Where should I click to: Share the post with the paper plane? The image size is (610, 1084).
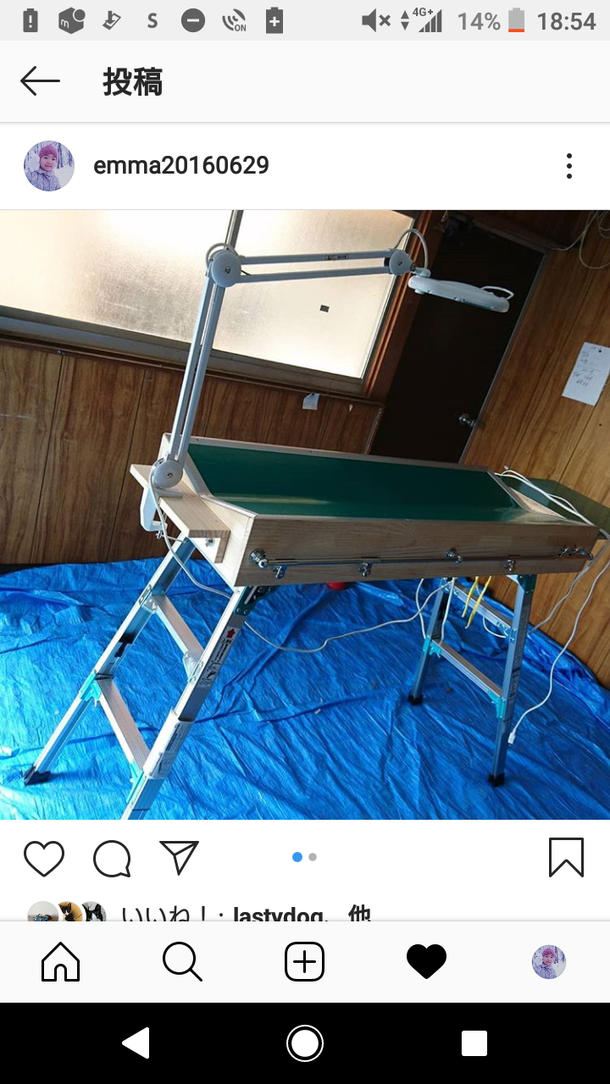(x=179, y=858)
